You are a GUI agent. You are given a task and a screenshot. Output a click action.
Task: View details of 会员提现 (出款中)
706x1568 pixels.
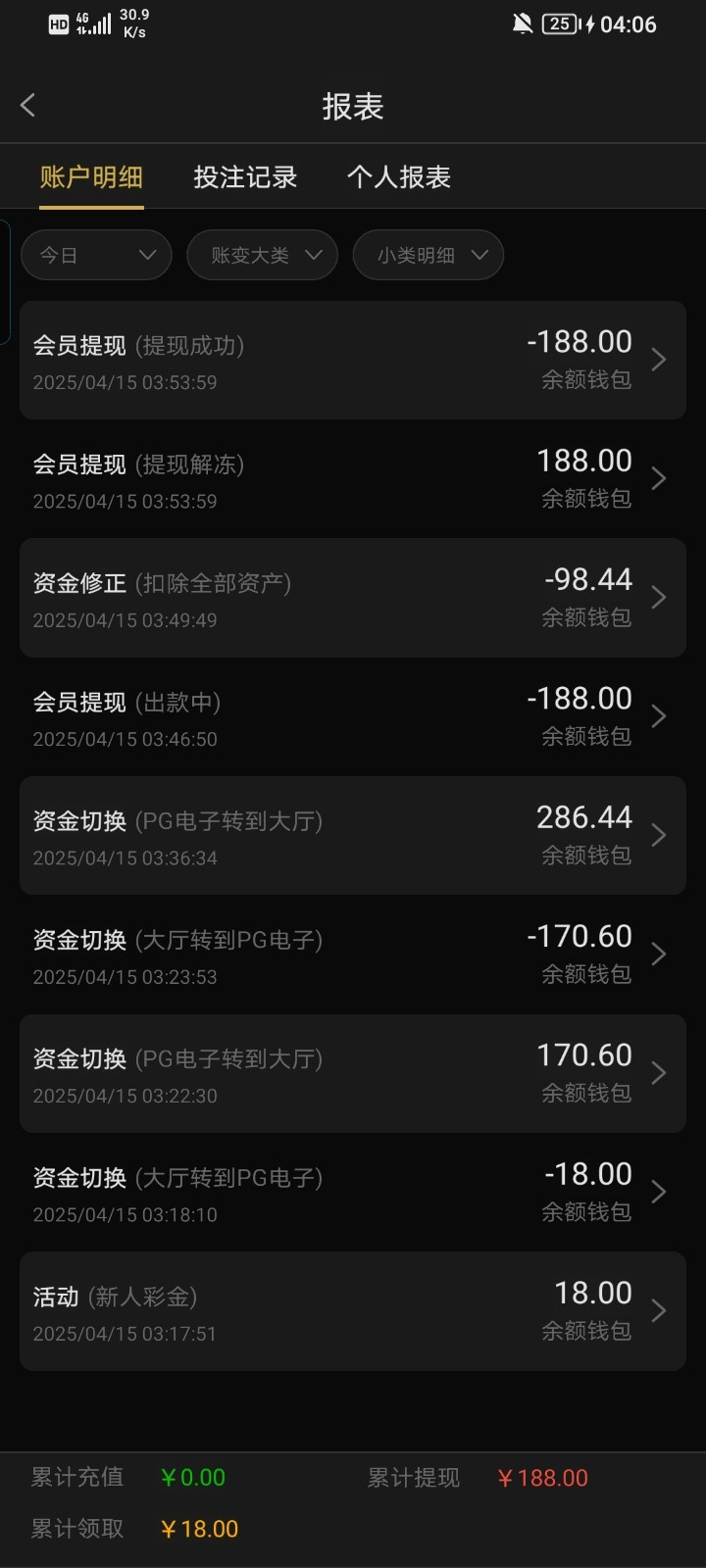tap(353, 716)
